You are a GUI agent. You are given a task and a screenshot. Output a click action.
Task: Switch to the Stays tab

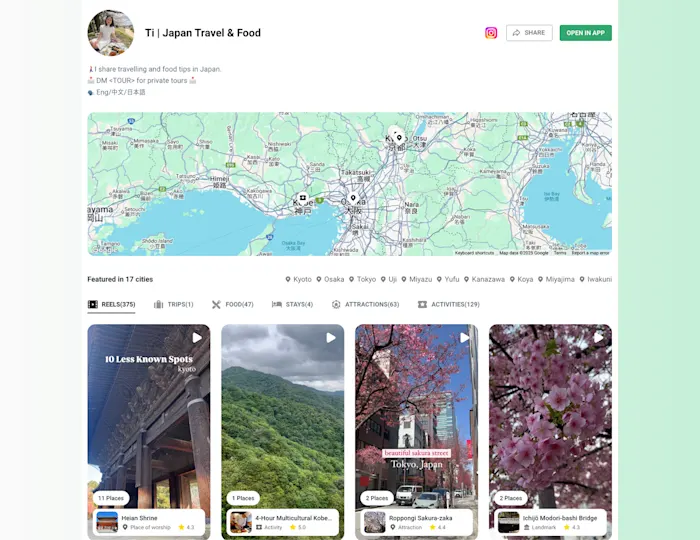pos(292,304)
